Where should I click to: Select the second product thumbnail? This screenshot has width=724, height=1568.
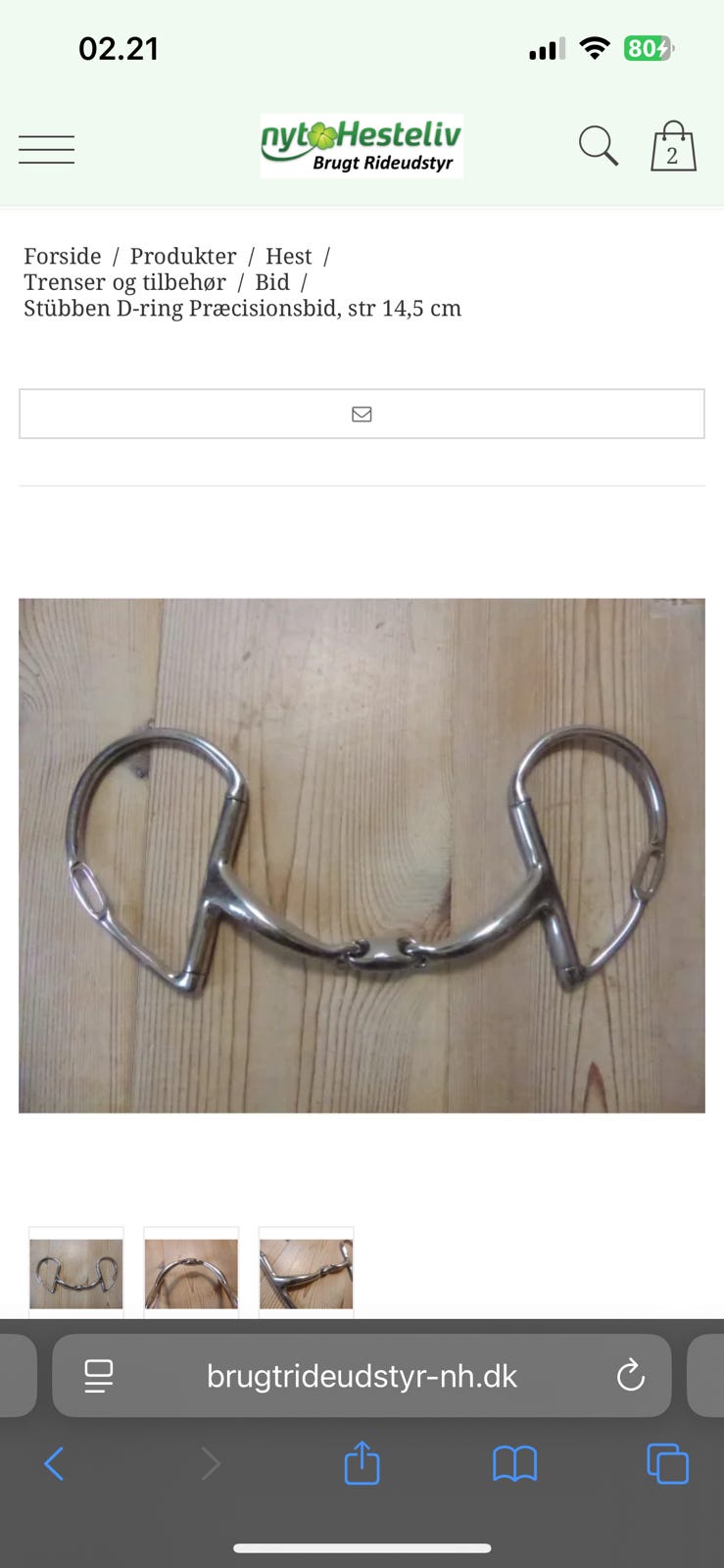click(191, 1272)
